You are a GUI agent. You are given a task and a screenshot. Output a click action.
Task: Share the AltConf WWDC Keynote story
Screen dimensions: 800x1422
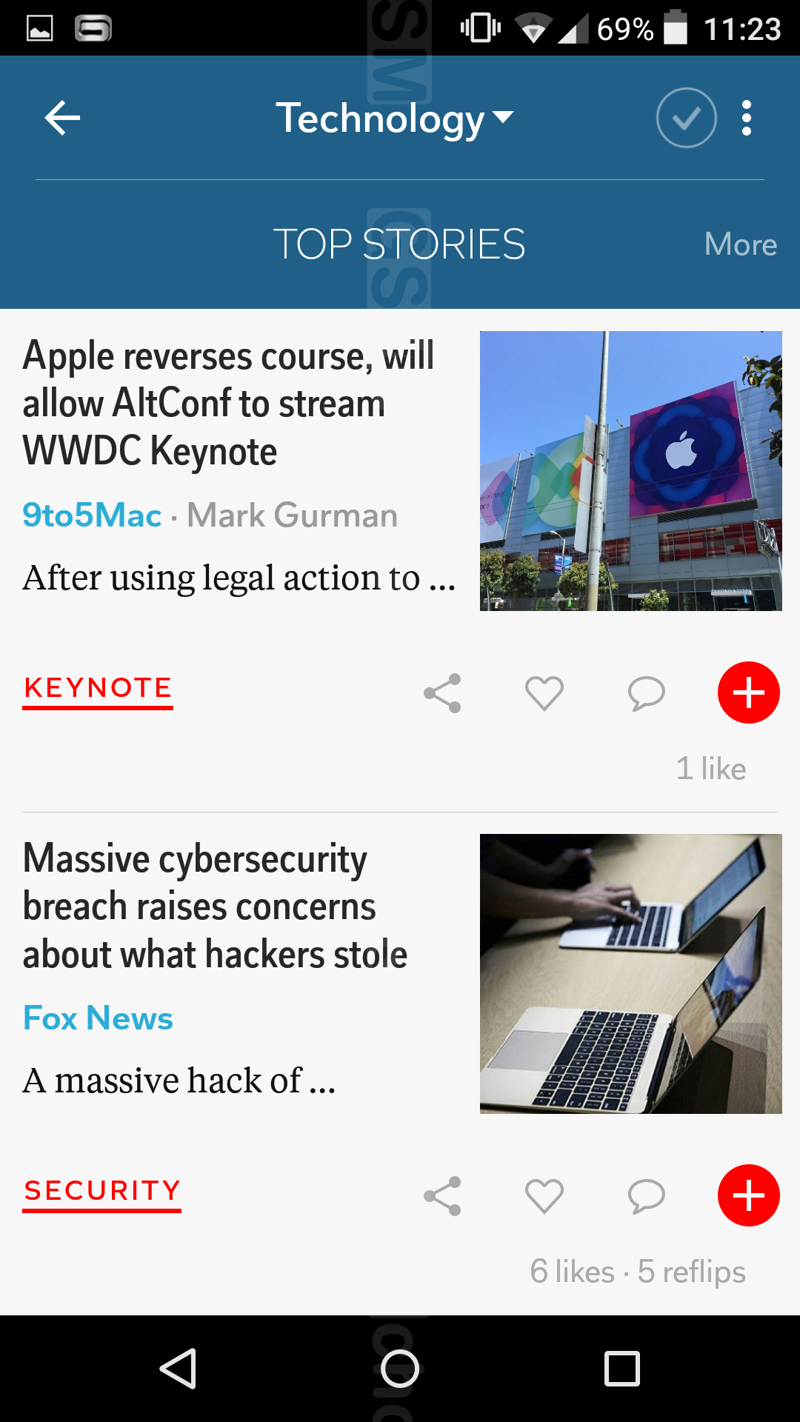[442, 693]
